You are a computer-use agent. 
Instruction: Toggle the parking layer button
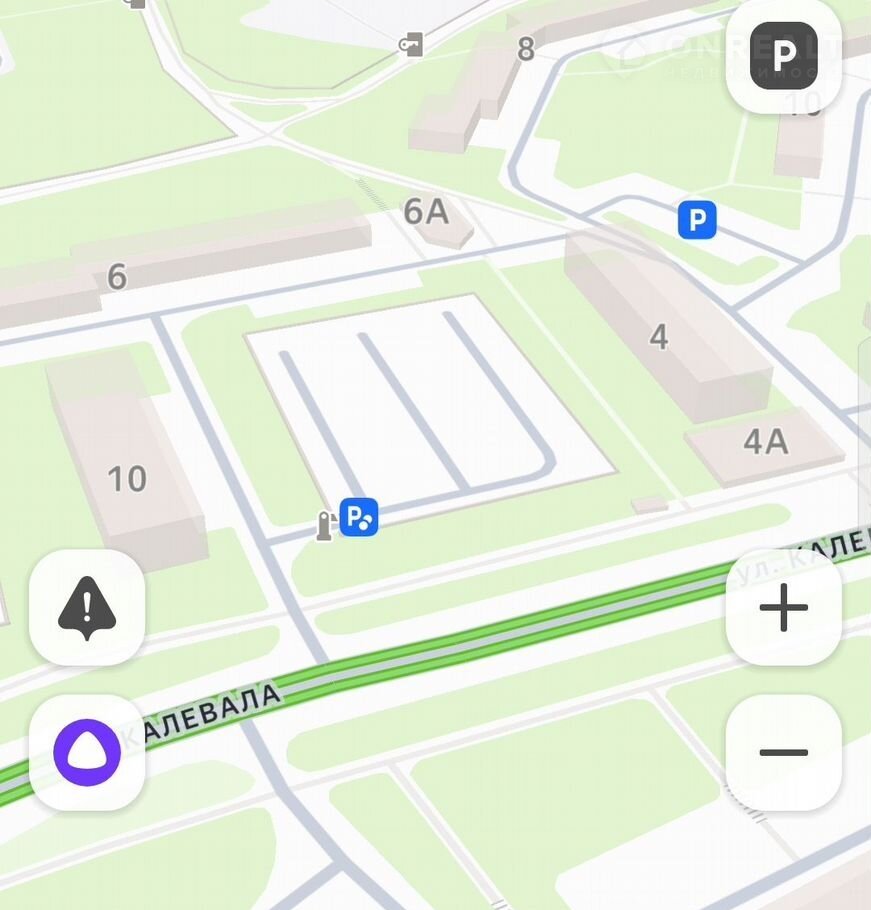click(783, 56)
